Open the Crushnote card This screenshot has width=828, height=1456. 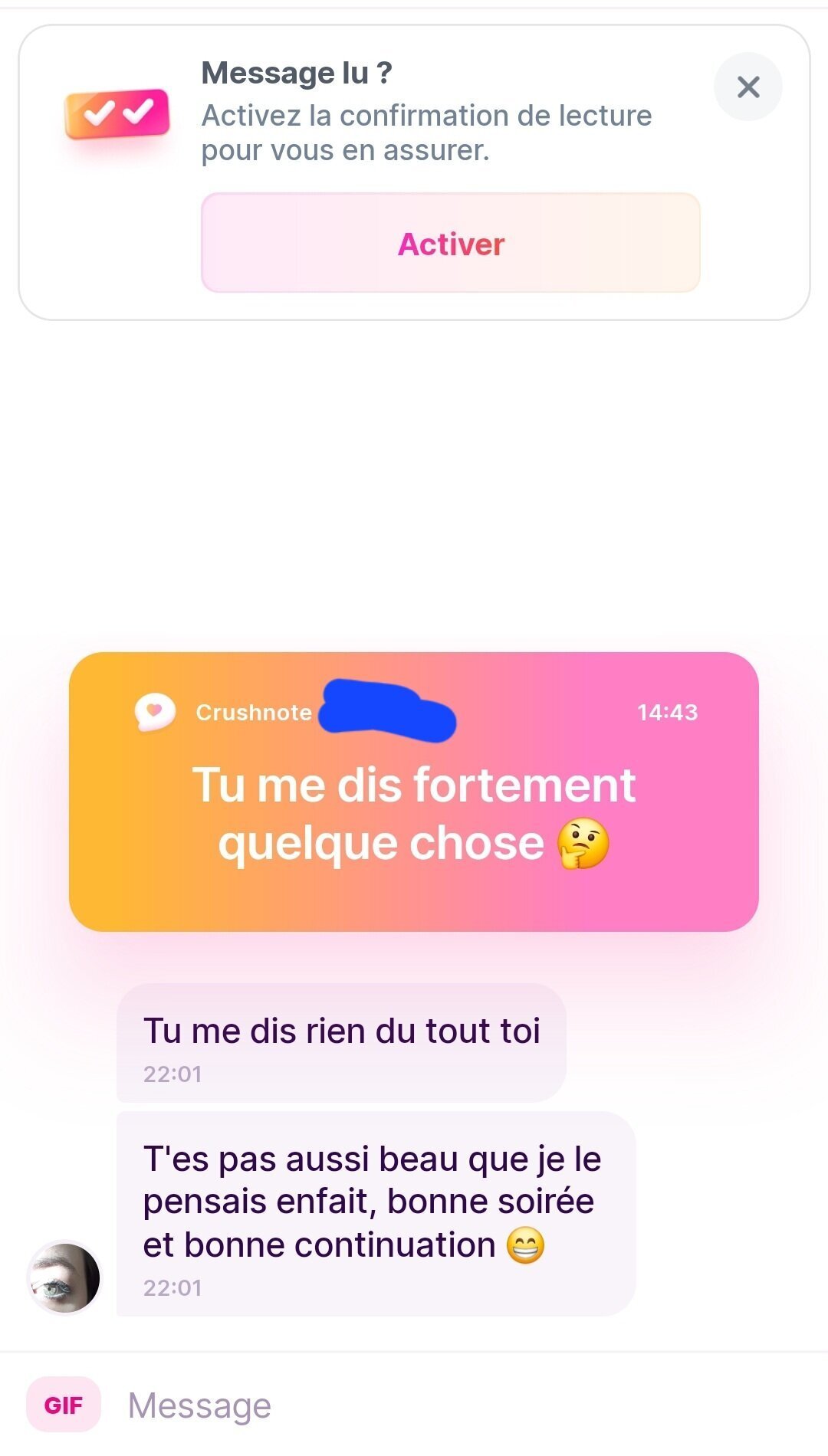point(414,791)
